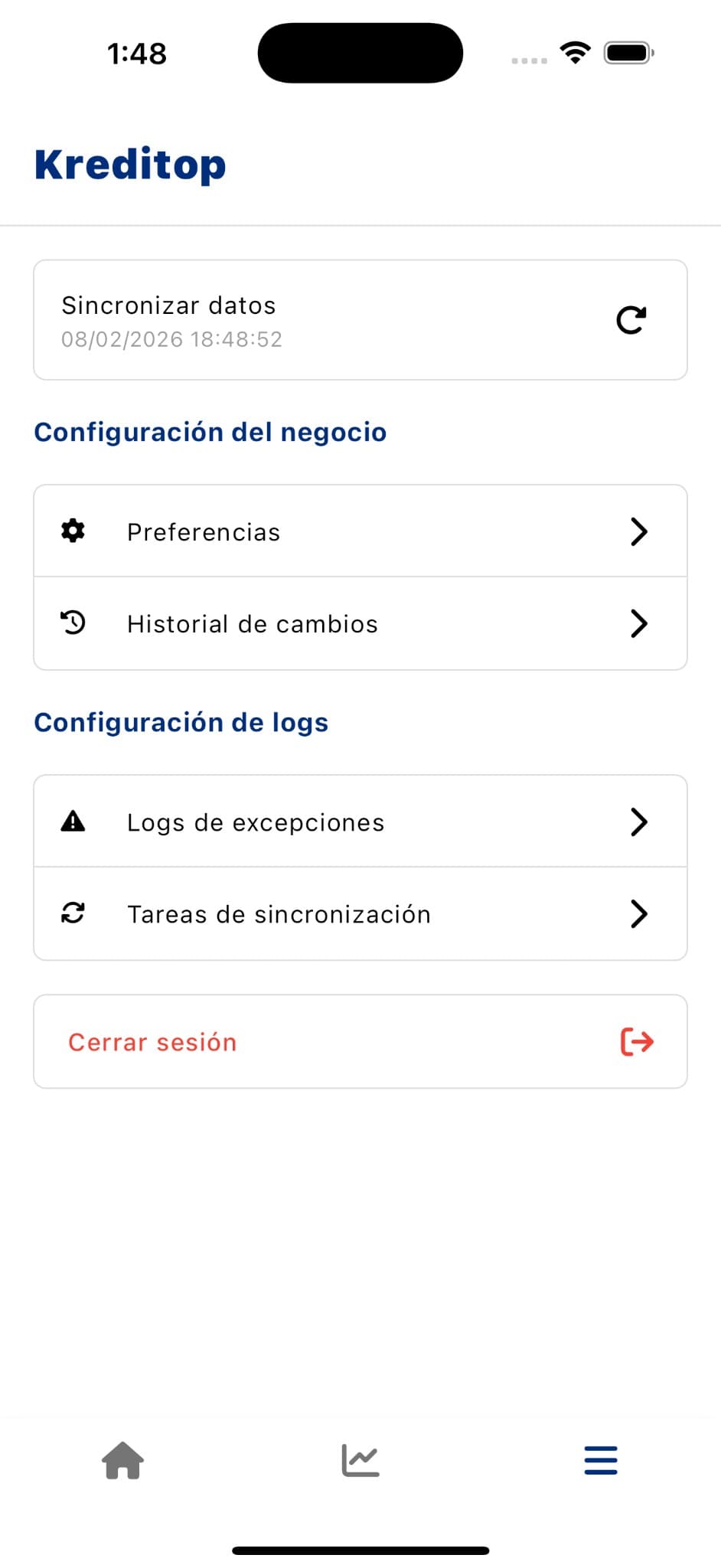Click the warning triangle icon for Logs de excepciones
Screen dimensions: 721x1568
point(72,822)
